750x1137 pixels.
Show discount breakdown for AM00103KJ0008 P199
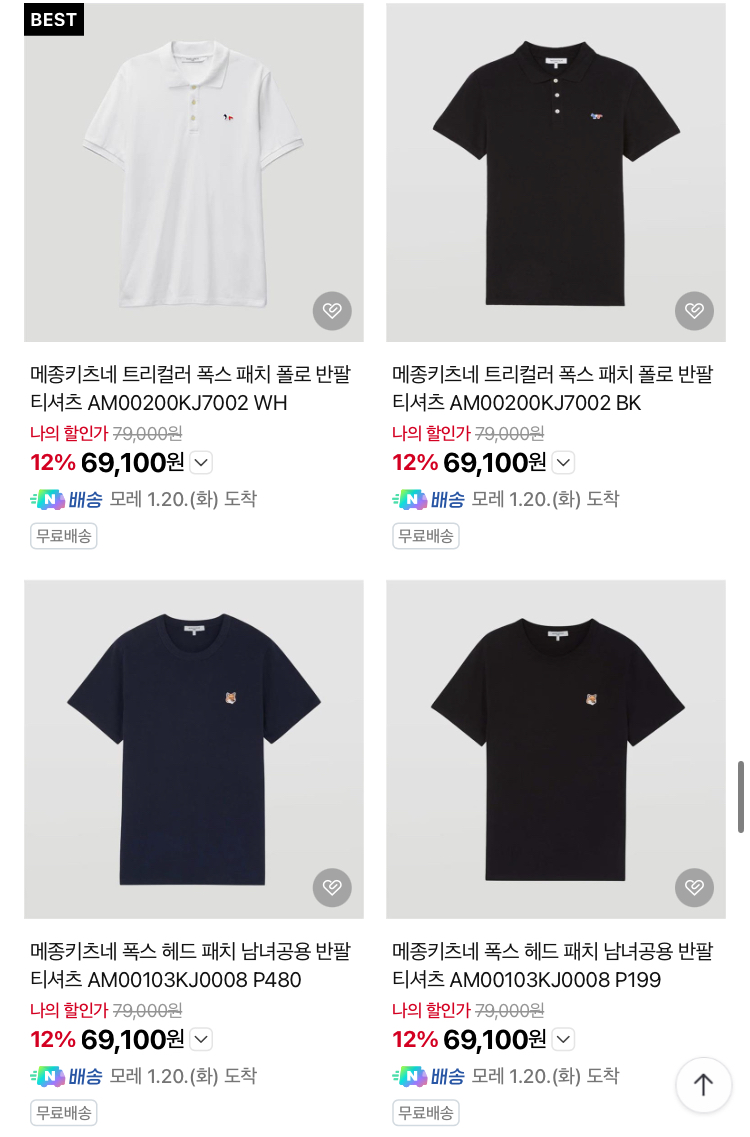[563, 1039]
